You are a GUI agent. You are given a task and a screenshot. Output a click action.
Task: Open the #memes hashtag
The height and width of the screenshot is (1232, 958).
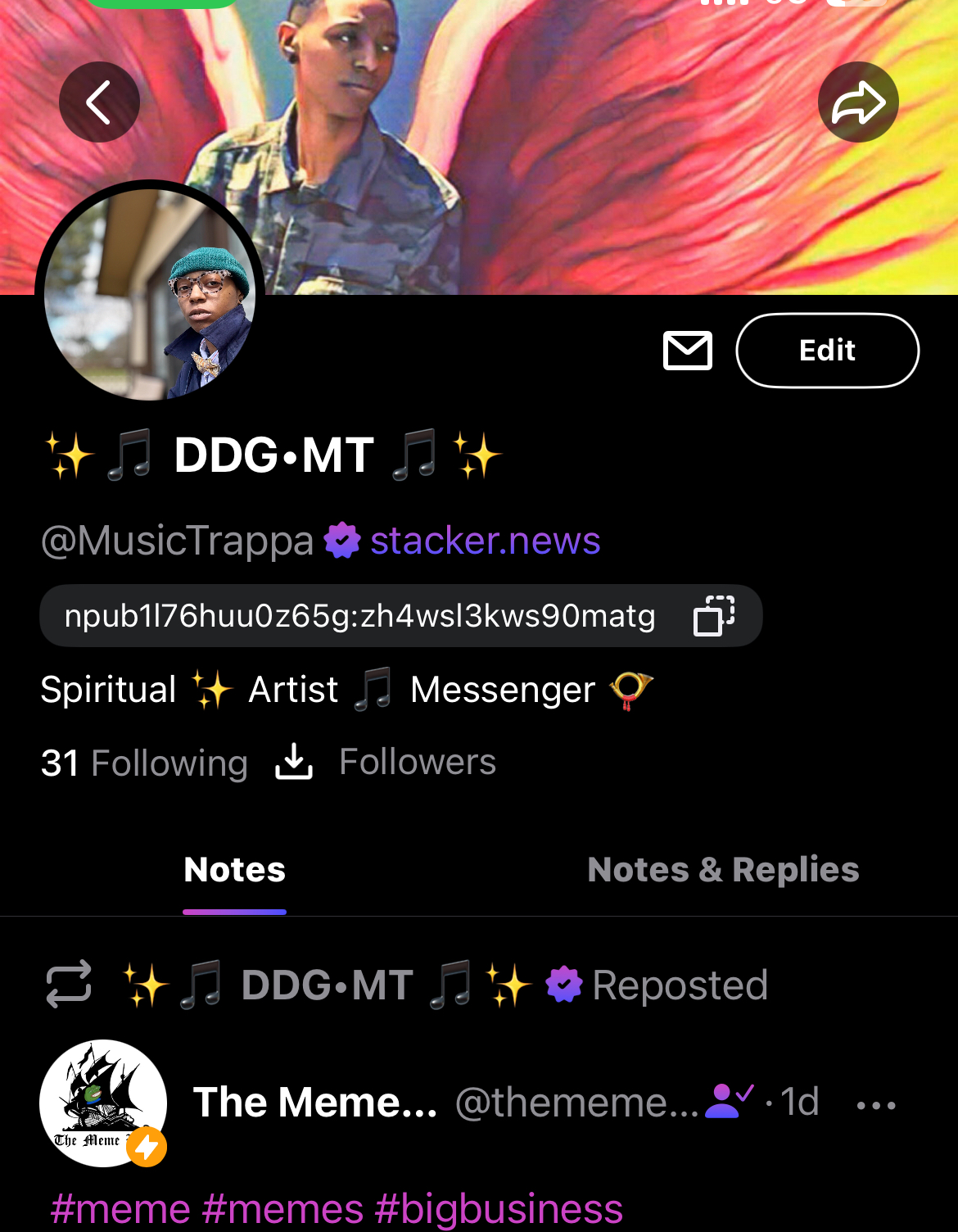(x=282, y=1209)
